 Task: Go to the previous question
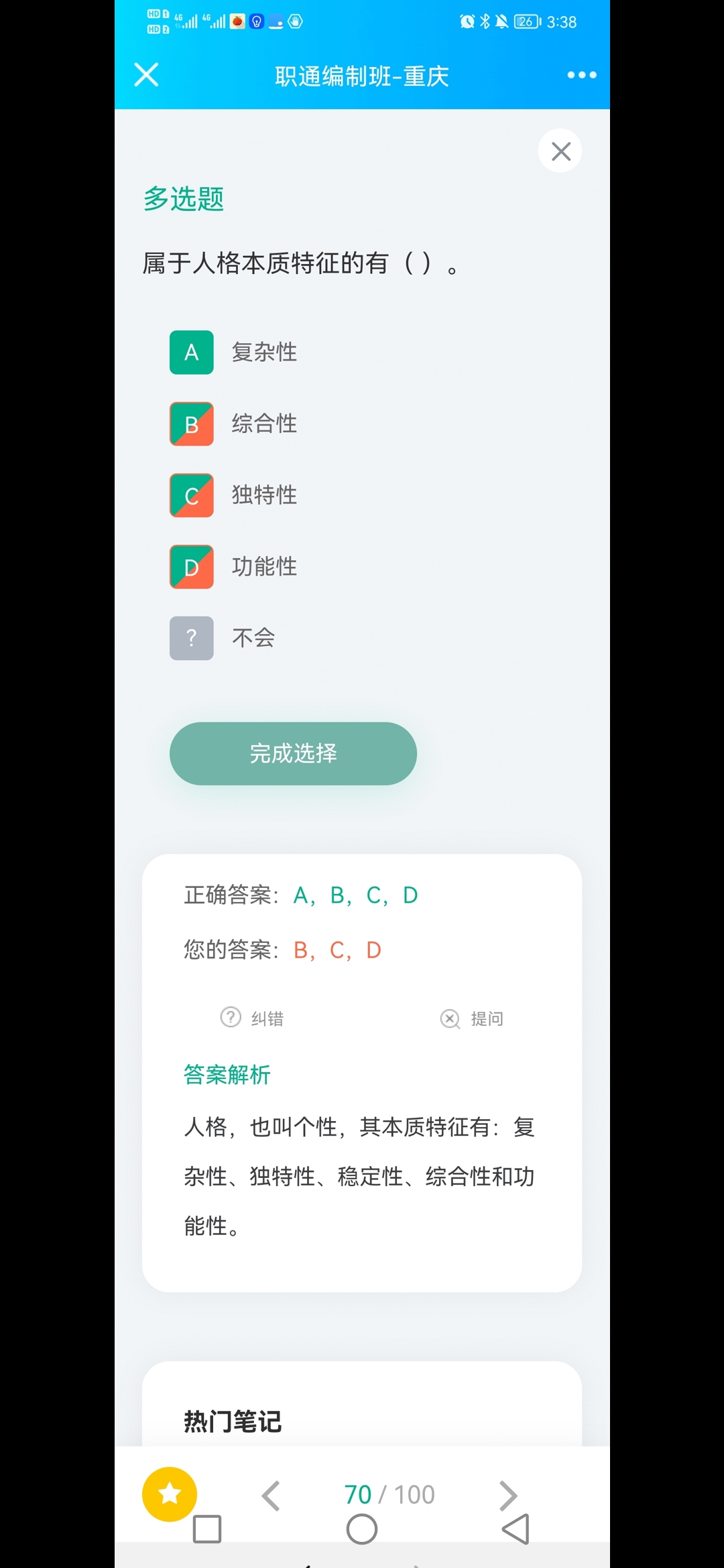271,1495
